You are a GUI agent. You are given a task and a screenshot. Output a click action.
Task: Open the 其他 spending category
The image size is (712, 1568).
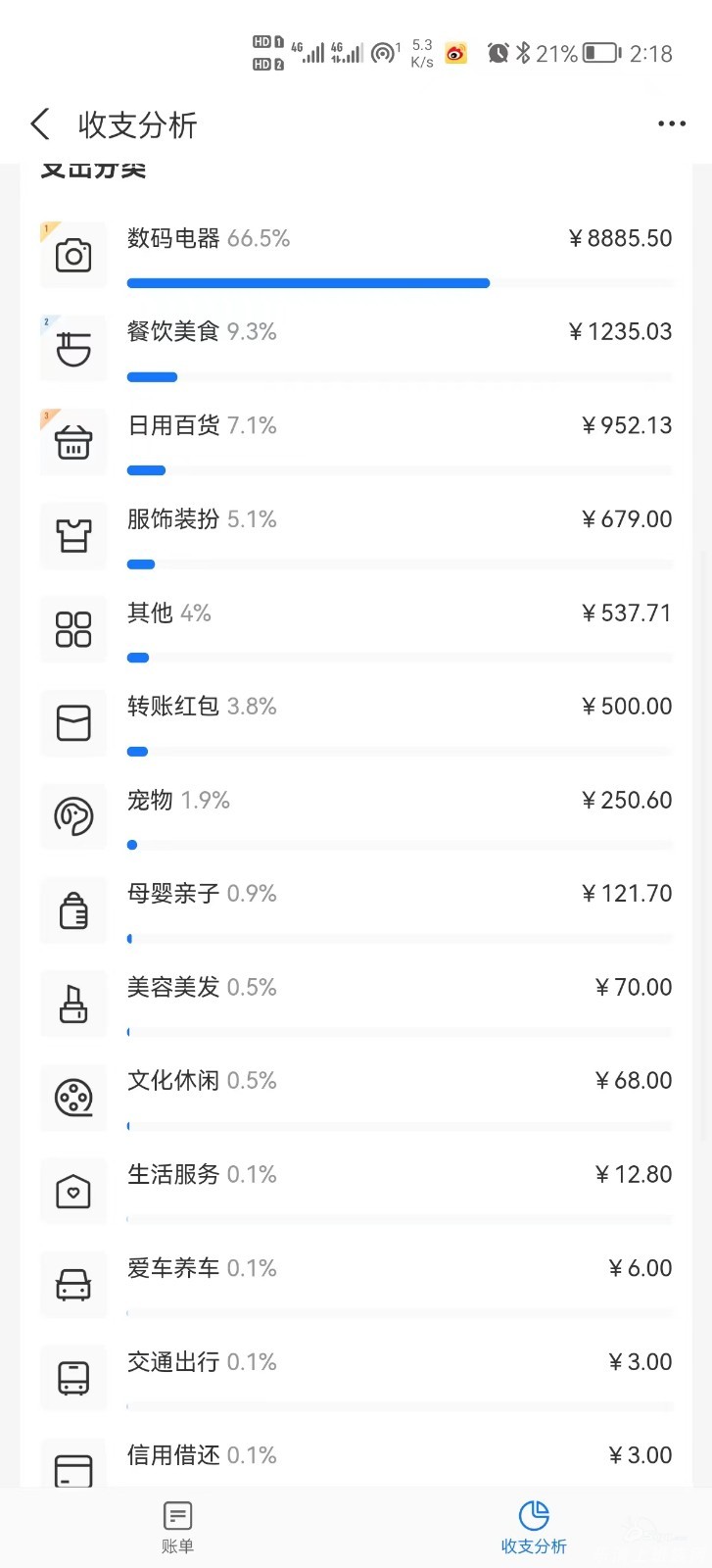pos(356,630)
